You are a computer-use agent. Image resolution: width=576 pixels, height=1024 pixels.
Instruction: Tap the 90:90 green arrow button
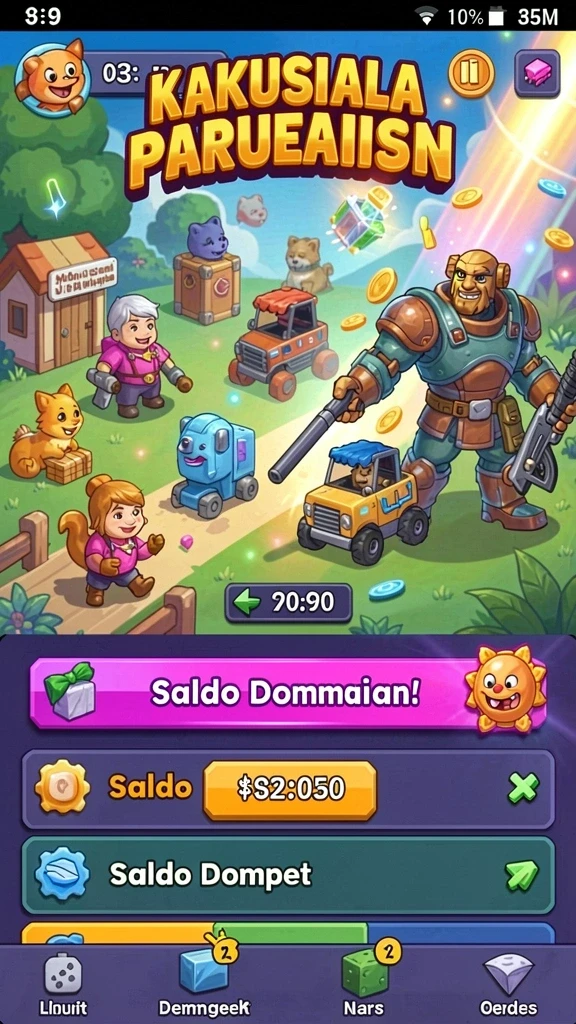click(288, 603)
